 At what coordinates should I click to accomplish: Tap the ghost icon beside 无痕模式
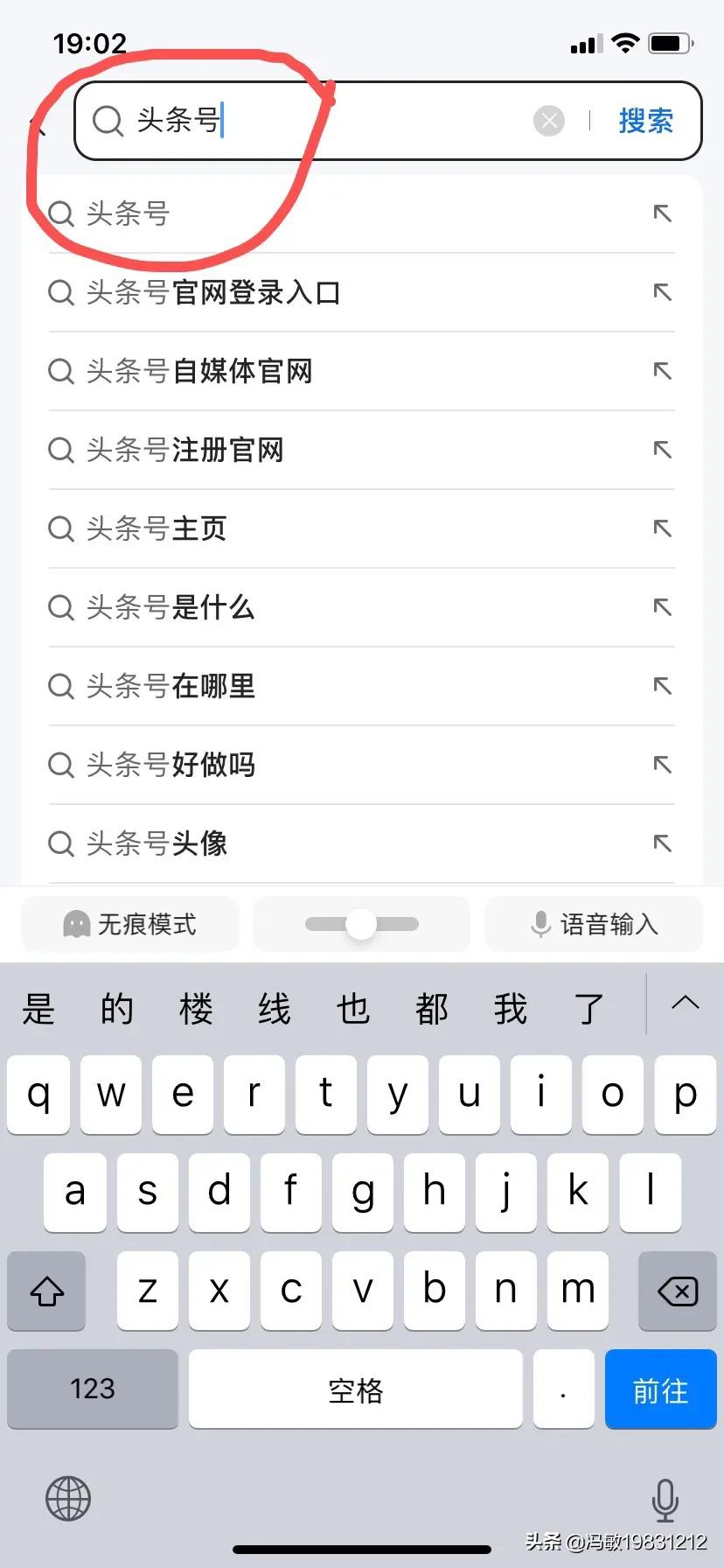click(x=77, y=924)
